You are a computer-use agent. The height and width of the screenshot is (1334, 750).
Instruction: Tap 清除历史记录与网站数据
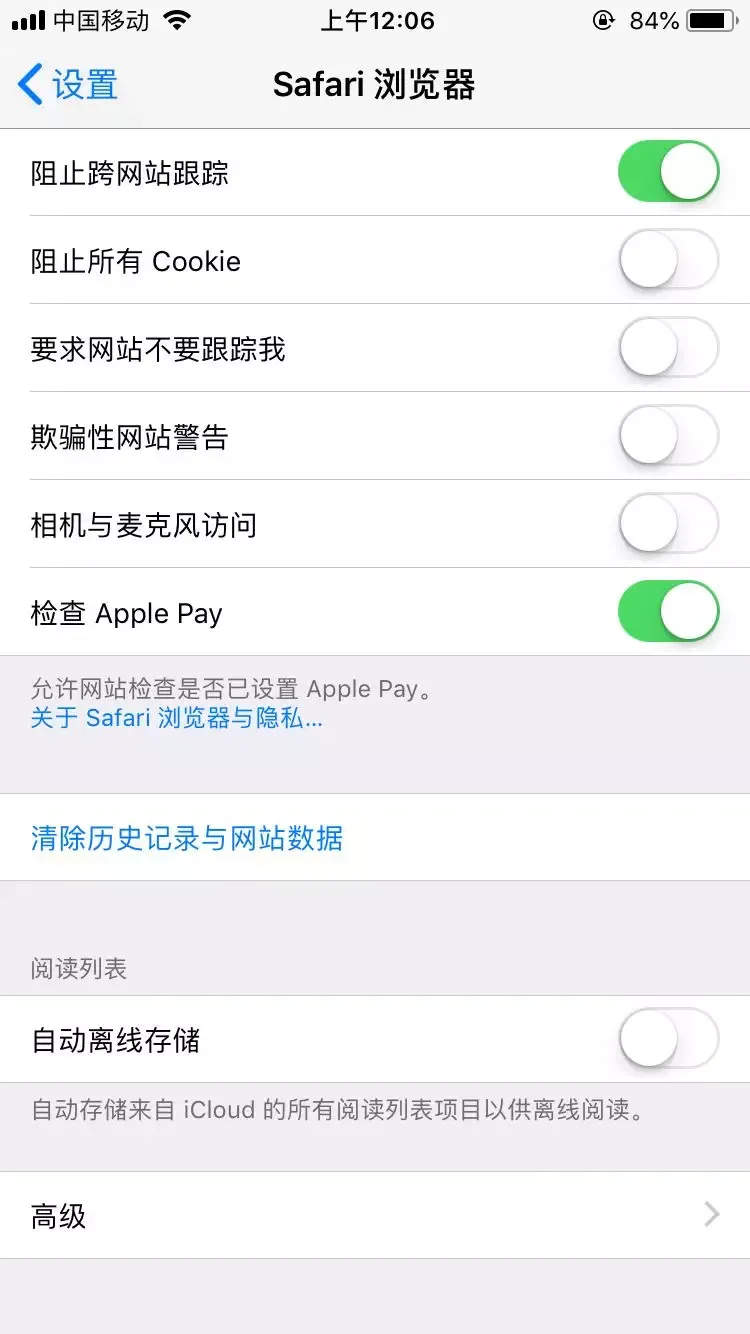(186, 840)
